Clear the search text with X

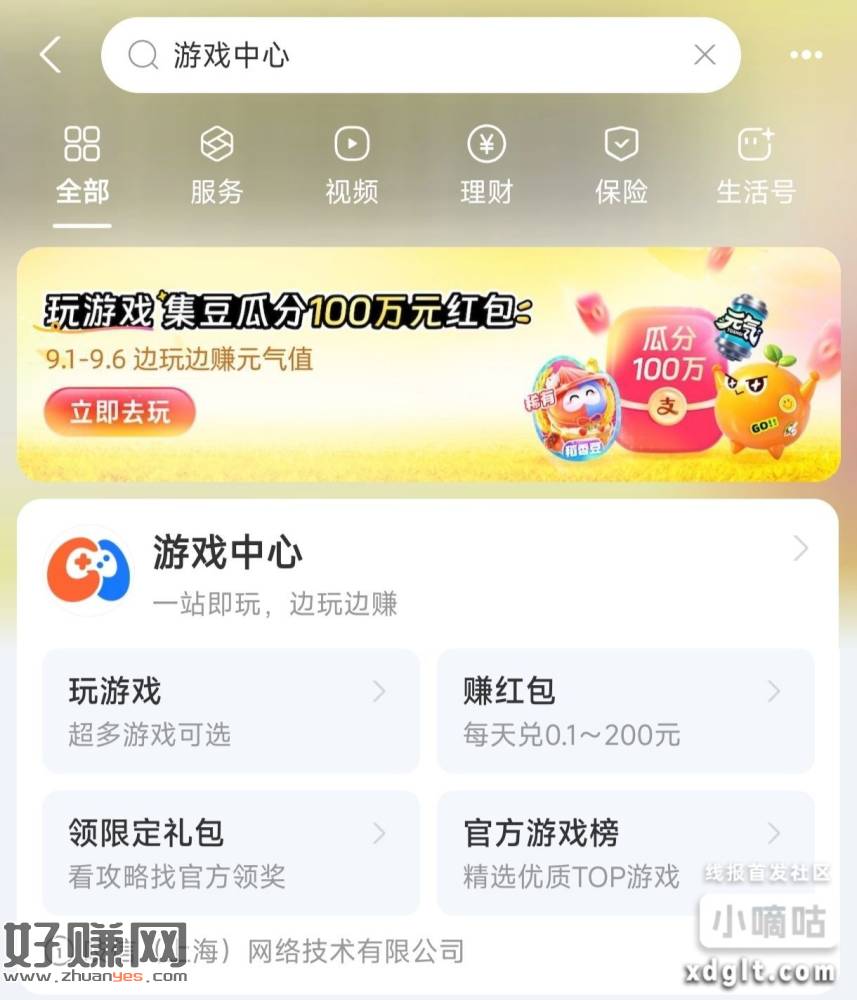coord(704,55)
